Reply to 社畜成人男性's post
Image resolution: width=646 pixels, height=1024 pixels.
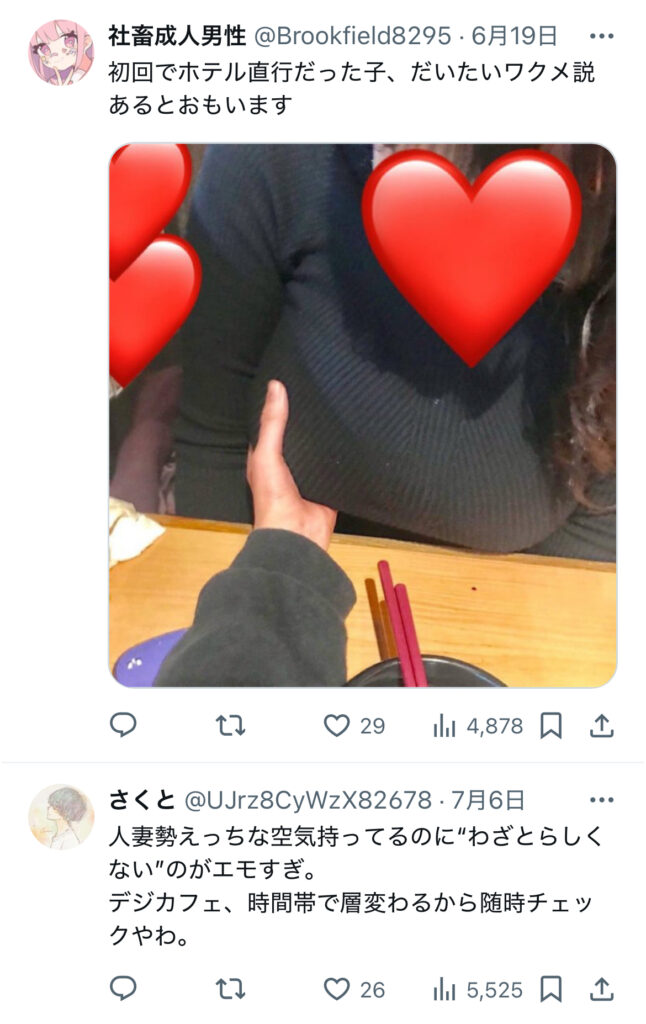click(123, 726)
